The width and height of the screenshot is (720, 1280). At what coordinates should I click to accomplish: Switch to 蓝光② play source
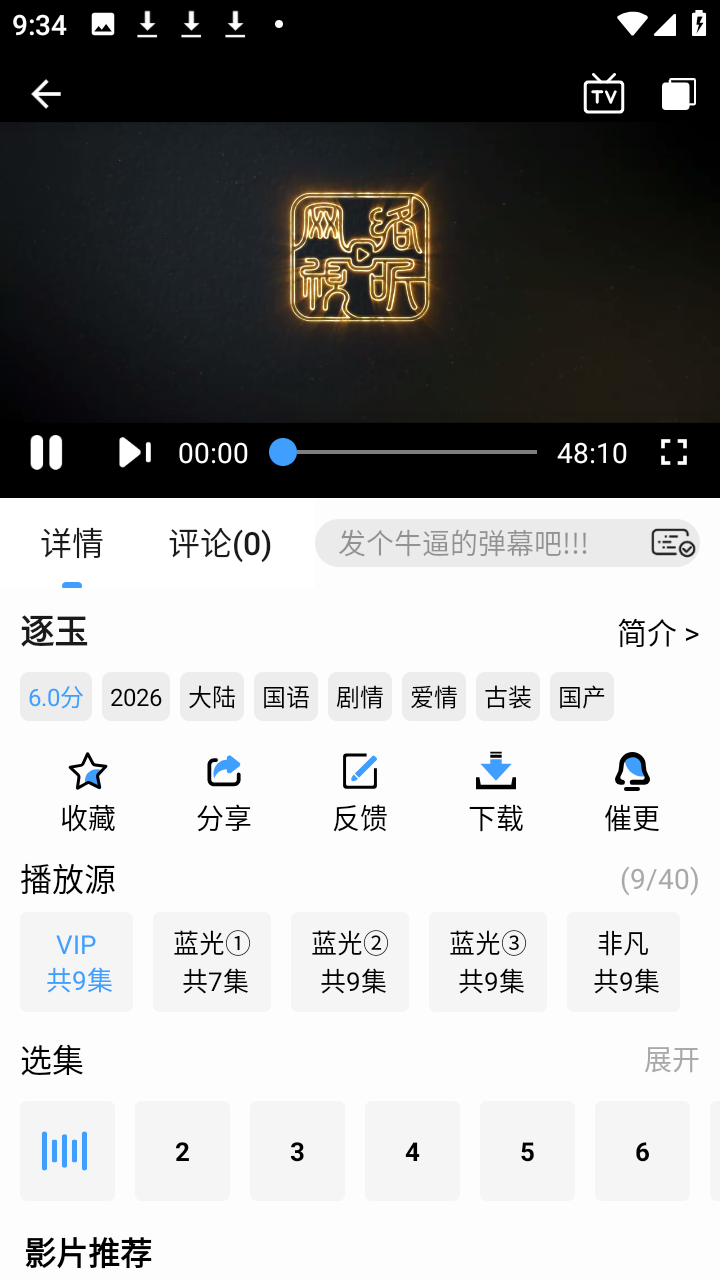350,961
